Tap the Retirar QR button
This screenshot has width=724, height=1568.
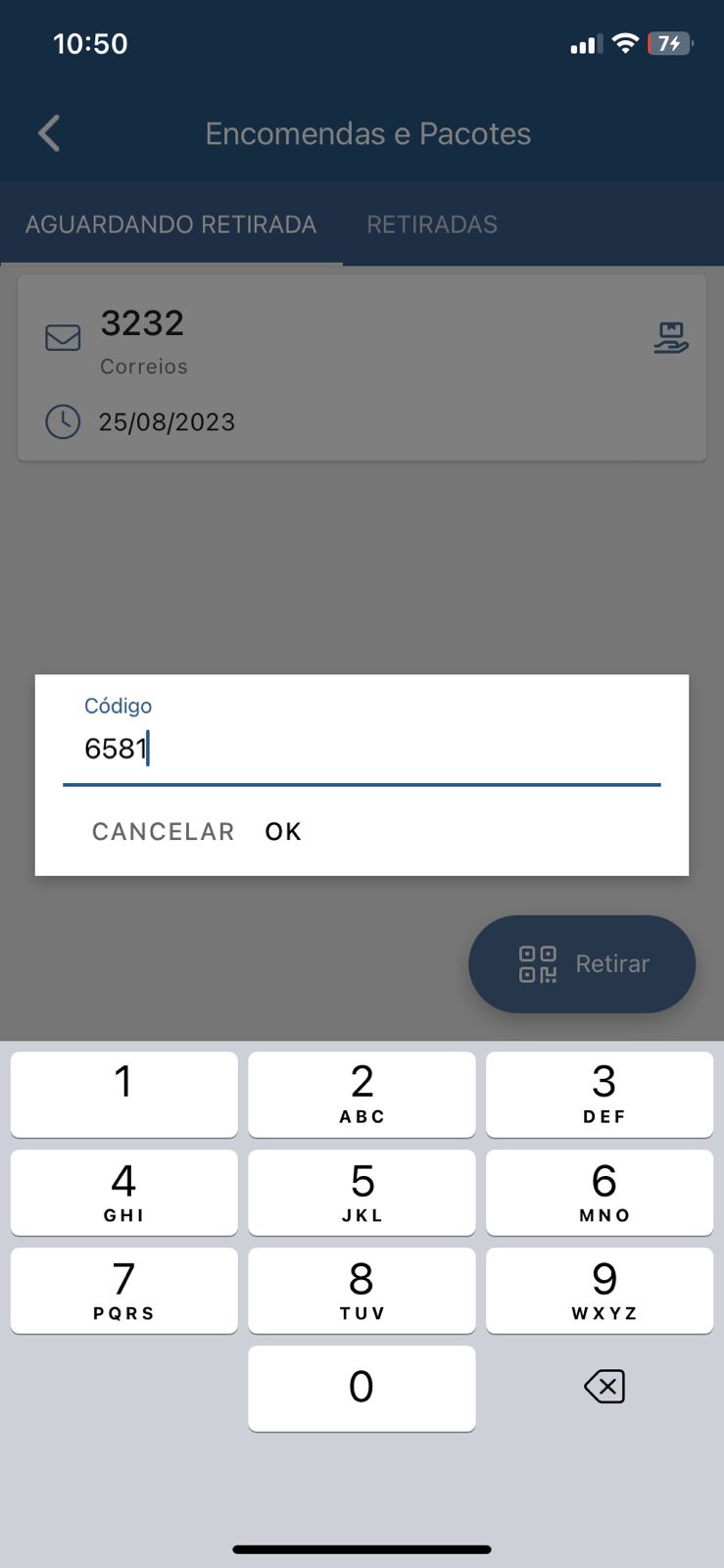[x=582, y=963]
